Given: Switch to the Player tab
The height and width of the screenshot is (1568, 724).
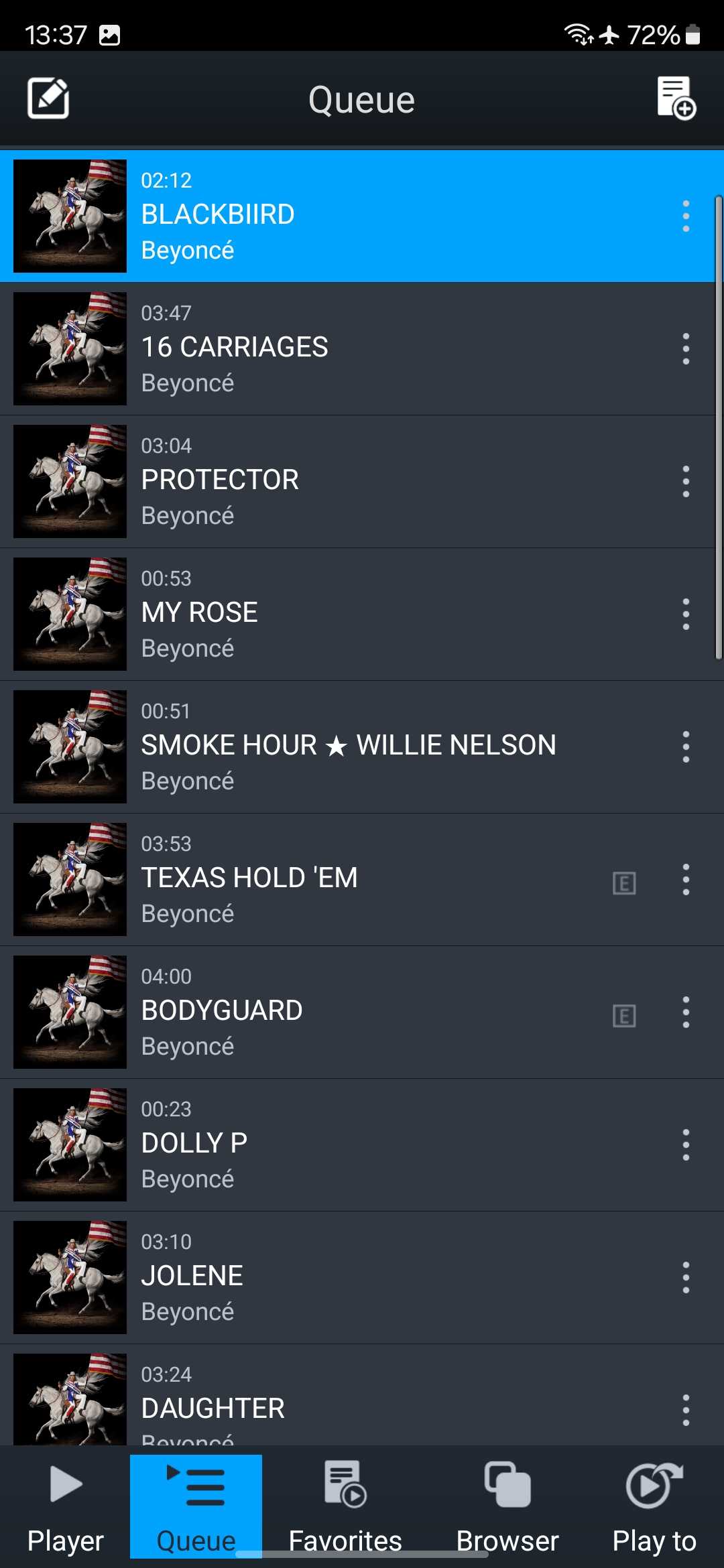Looking at the screenshot, I should tap(66, 1508).
